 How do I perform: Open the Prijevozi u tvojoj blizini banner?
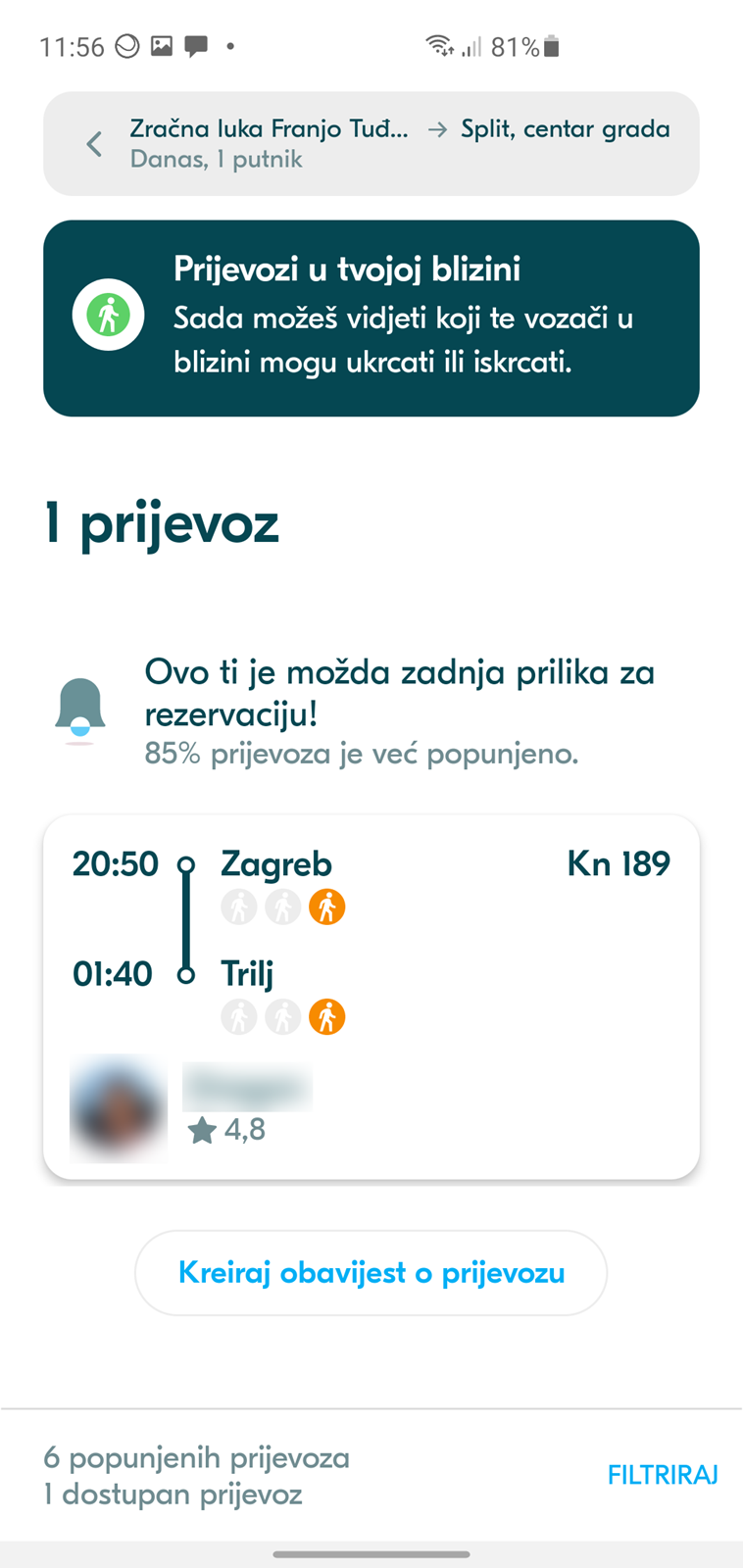tap(371, 318)
